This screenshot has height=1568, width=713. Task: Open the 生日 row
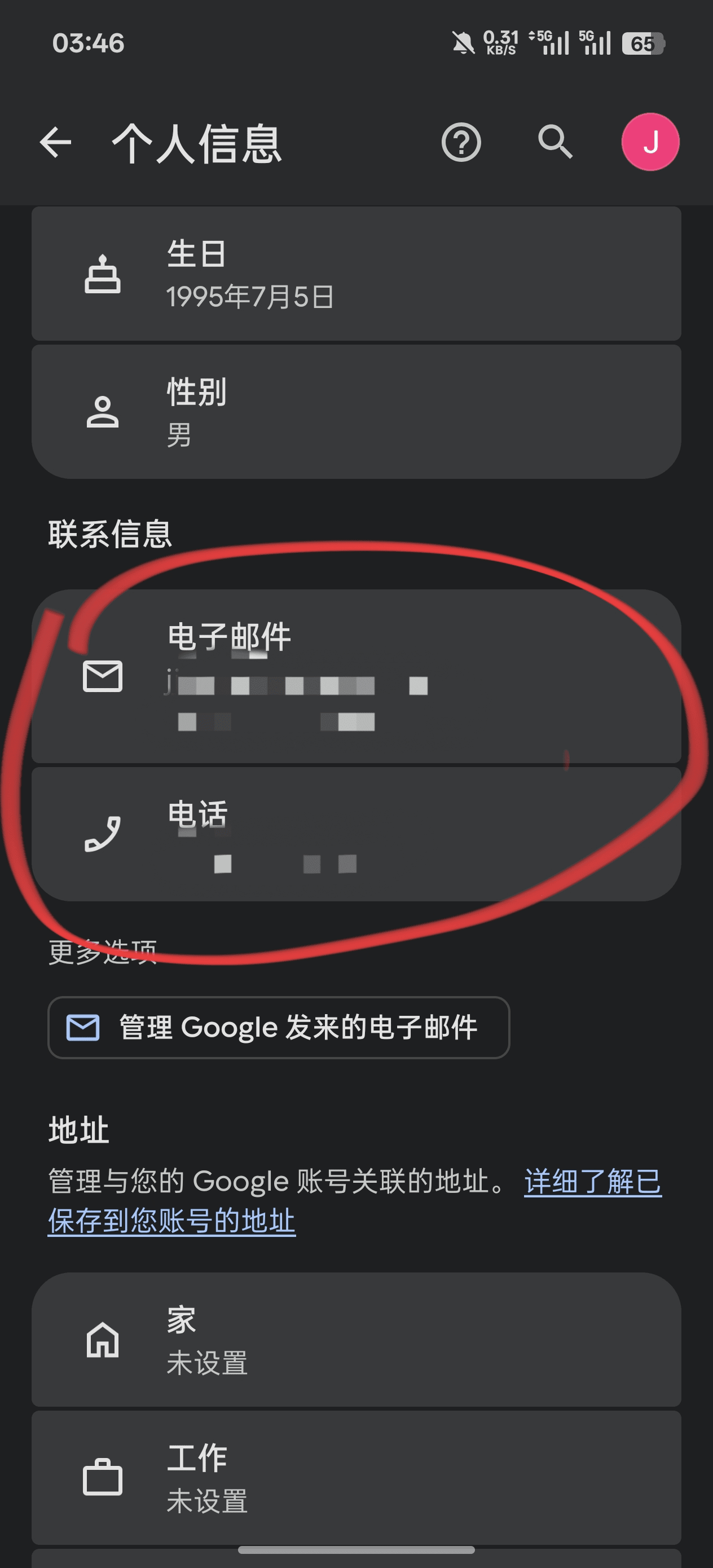pyautogui.click(x=356, y=274)
